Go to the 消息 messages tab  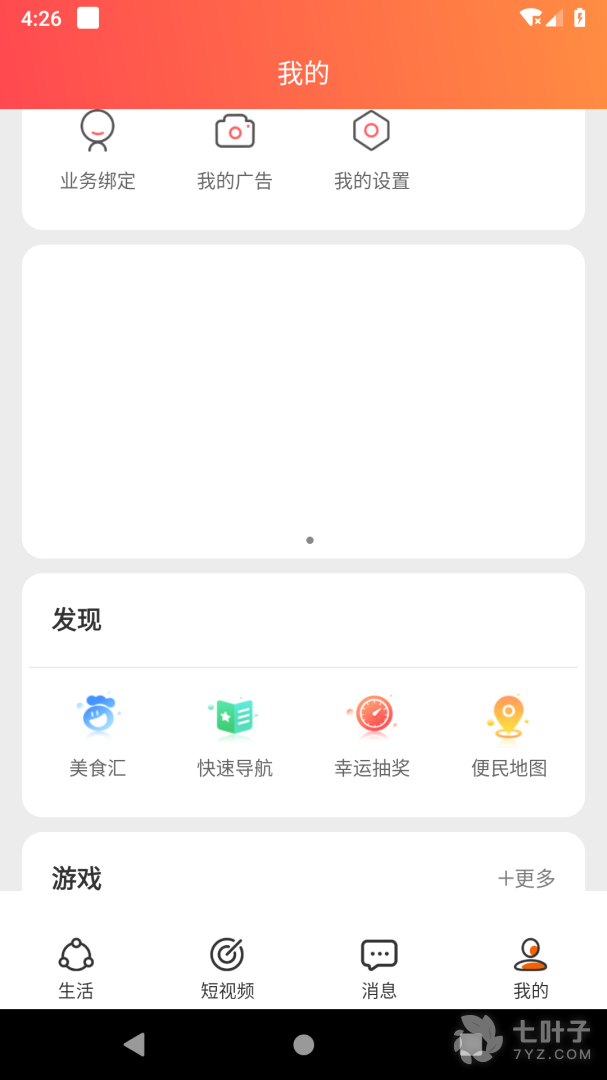pos(379,968)
